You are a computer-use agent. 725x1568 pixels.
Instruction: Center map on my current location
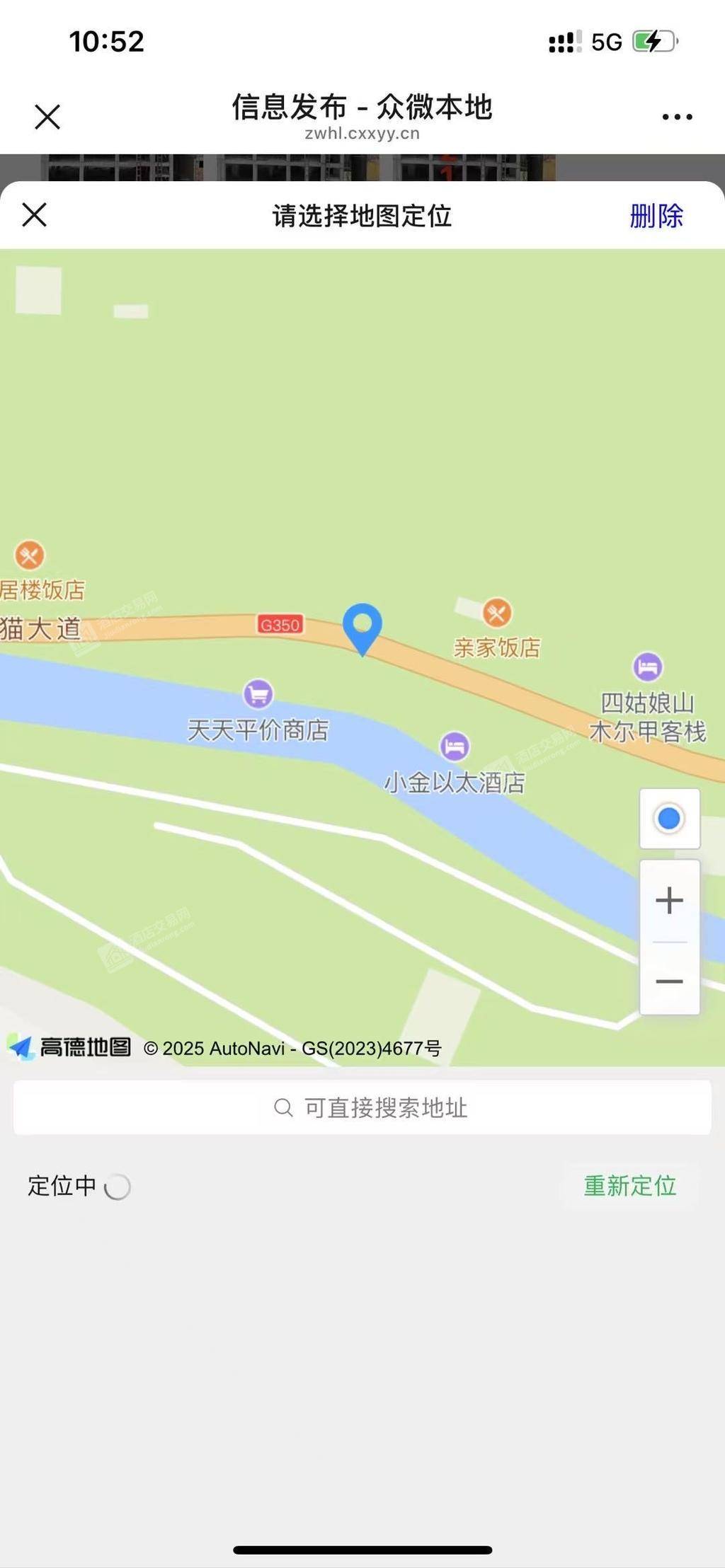point(669,819)
